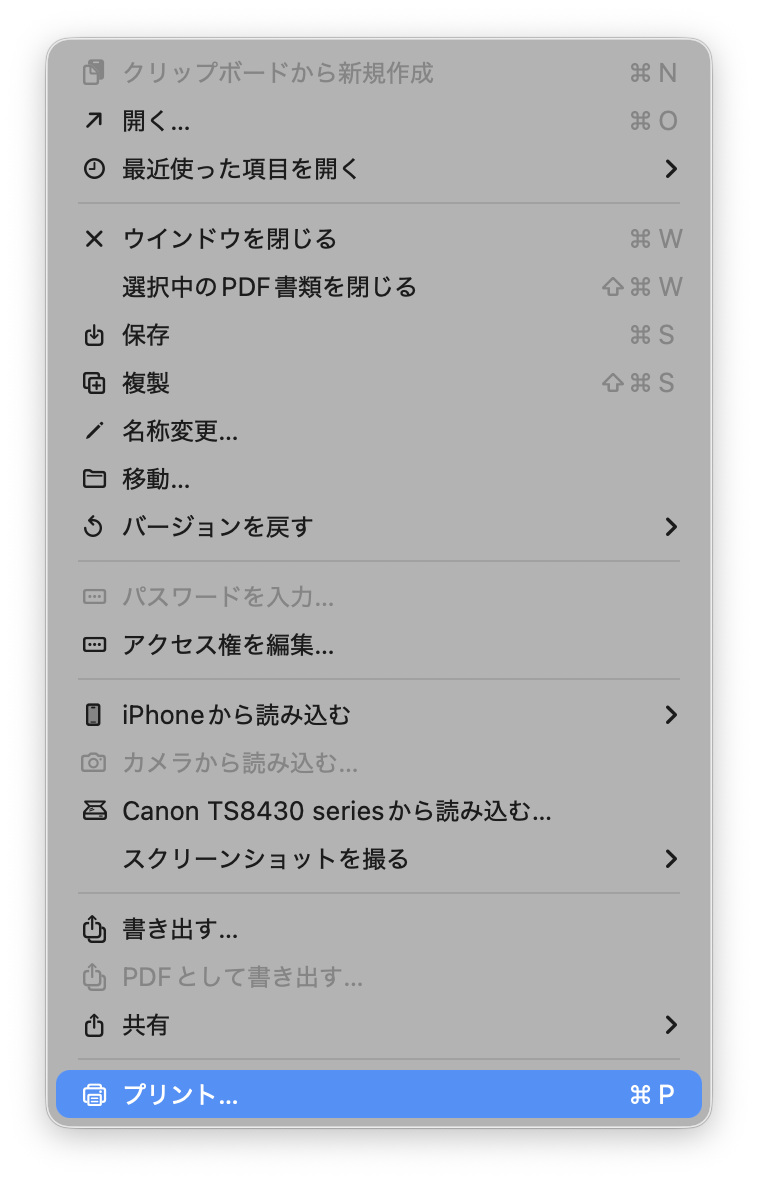Viewport: 758px width, 1182px height.
Task: Select プリント... to print
Action: [x=180, y=1095]
